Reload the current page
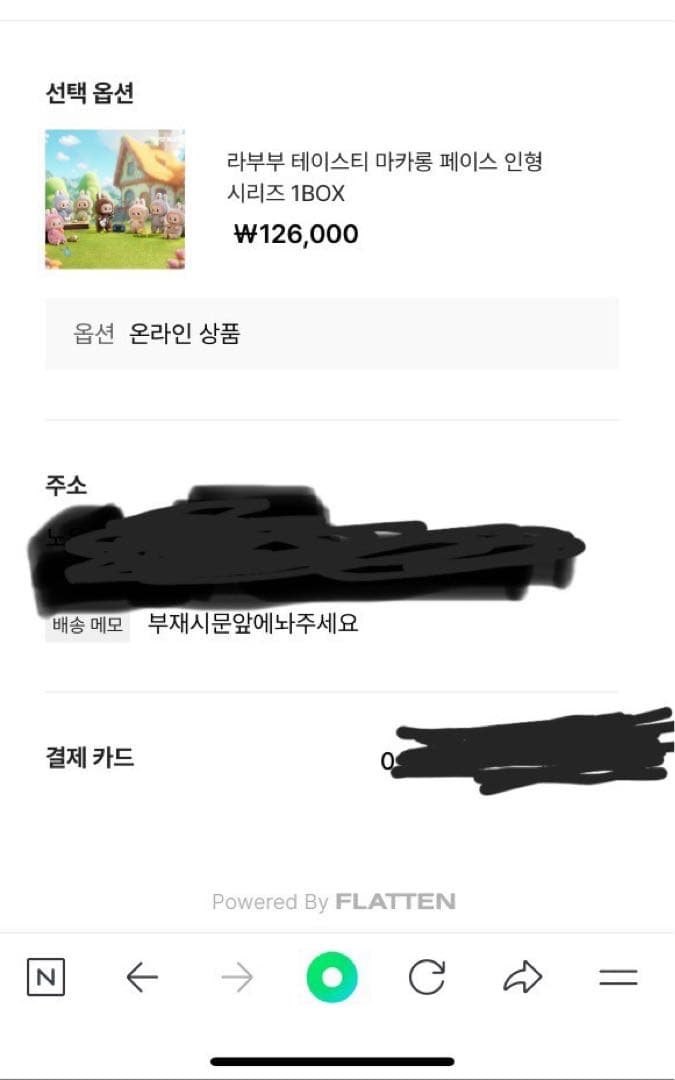 [x=427, y=978]
